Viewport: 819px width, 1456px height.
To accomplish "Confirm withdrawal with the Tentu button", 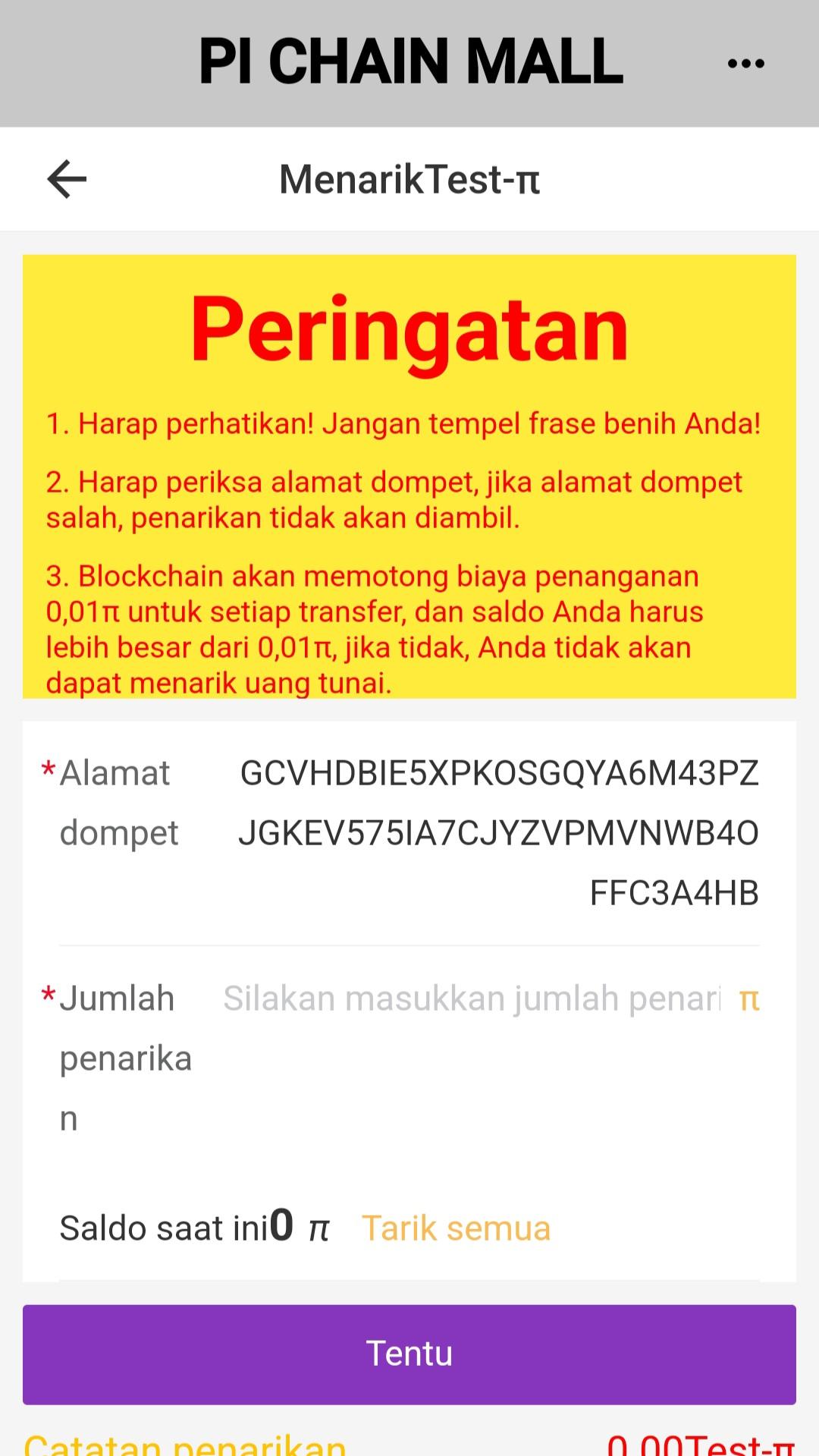I will pos(409,1354).
